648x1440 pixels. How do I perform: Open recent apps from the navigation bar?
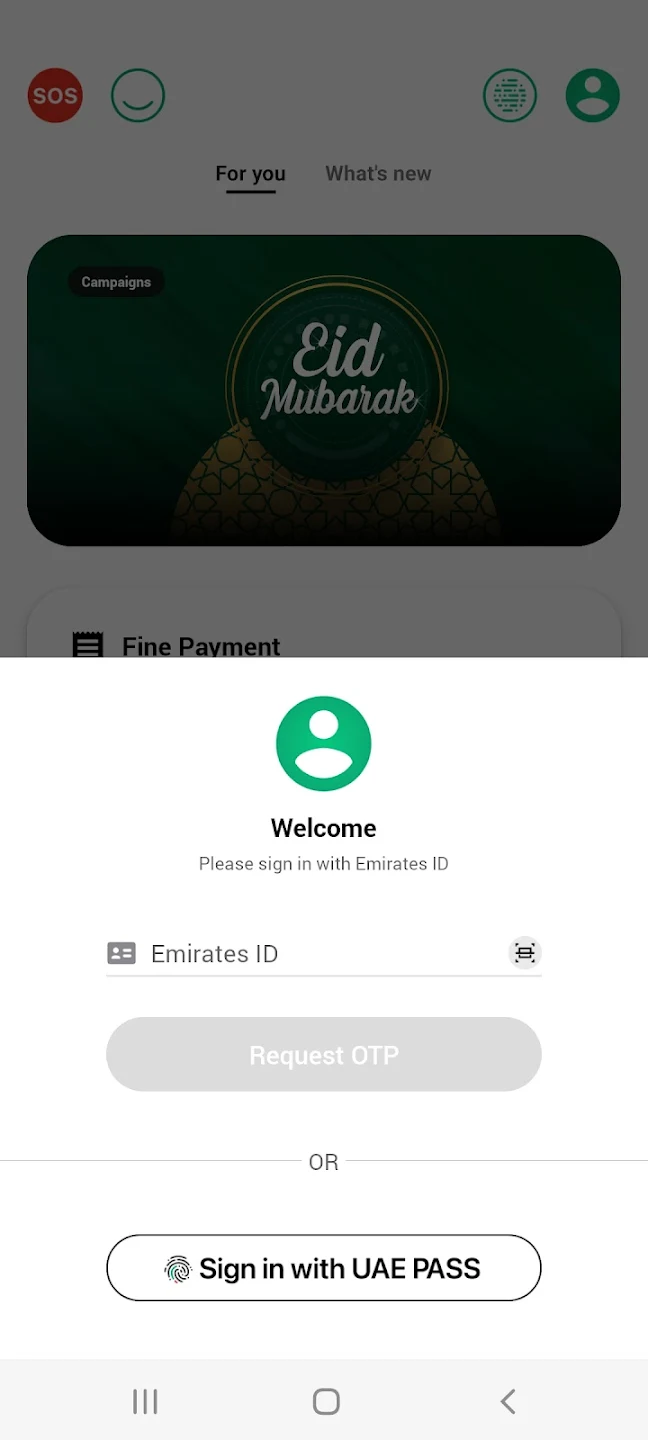145,1401
